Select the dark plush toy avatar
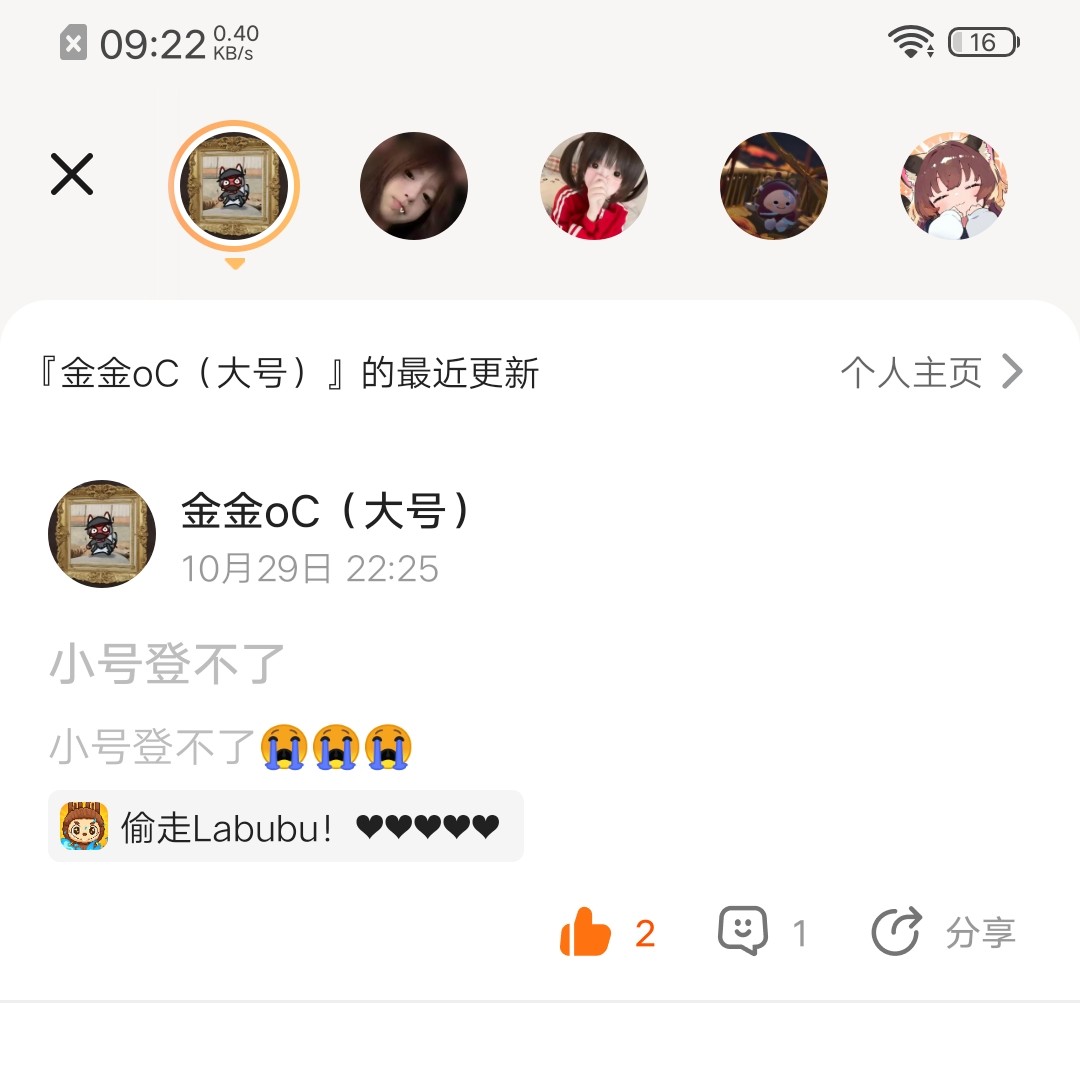Image resolution: width=1080 pixels, height=1080 pixels. pos(774,186)
